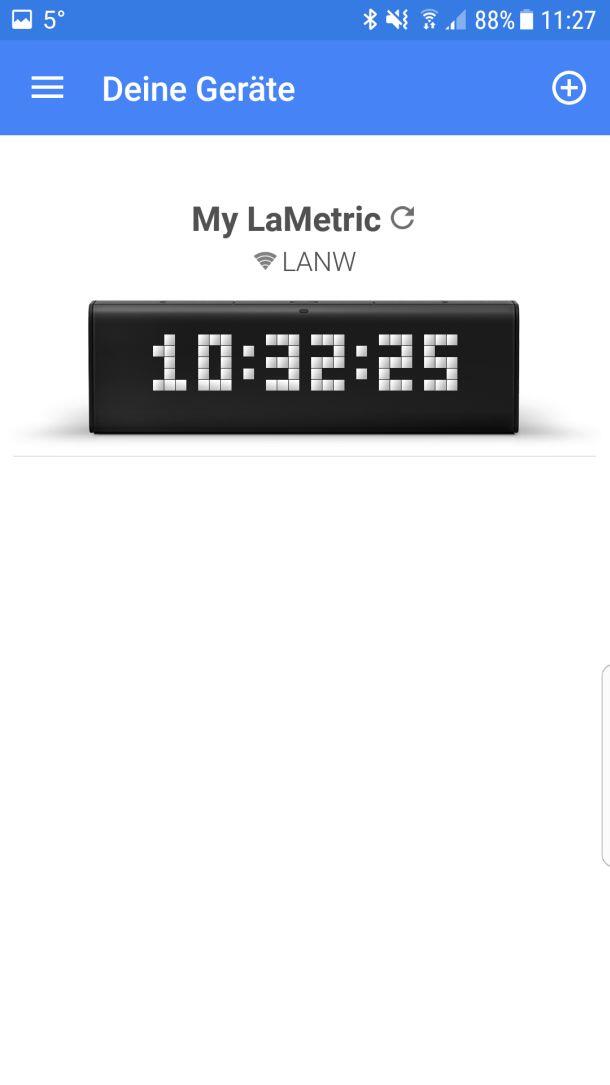Open the hamburger navigation menu
The height and width of the screenshot is (1085, 610).
[x=47, y=89]
